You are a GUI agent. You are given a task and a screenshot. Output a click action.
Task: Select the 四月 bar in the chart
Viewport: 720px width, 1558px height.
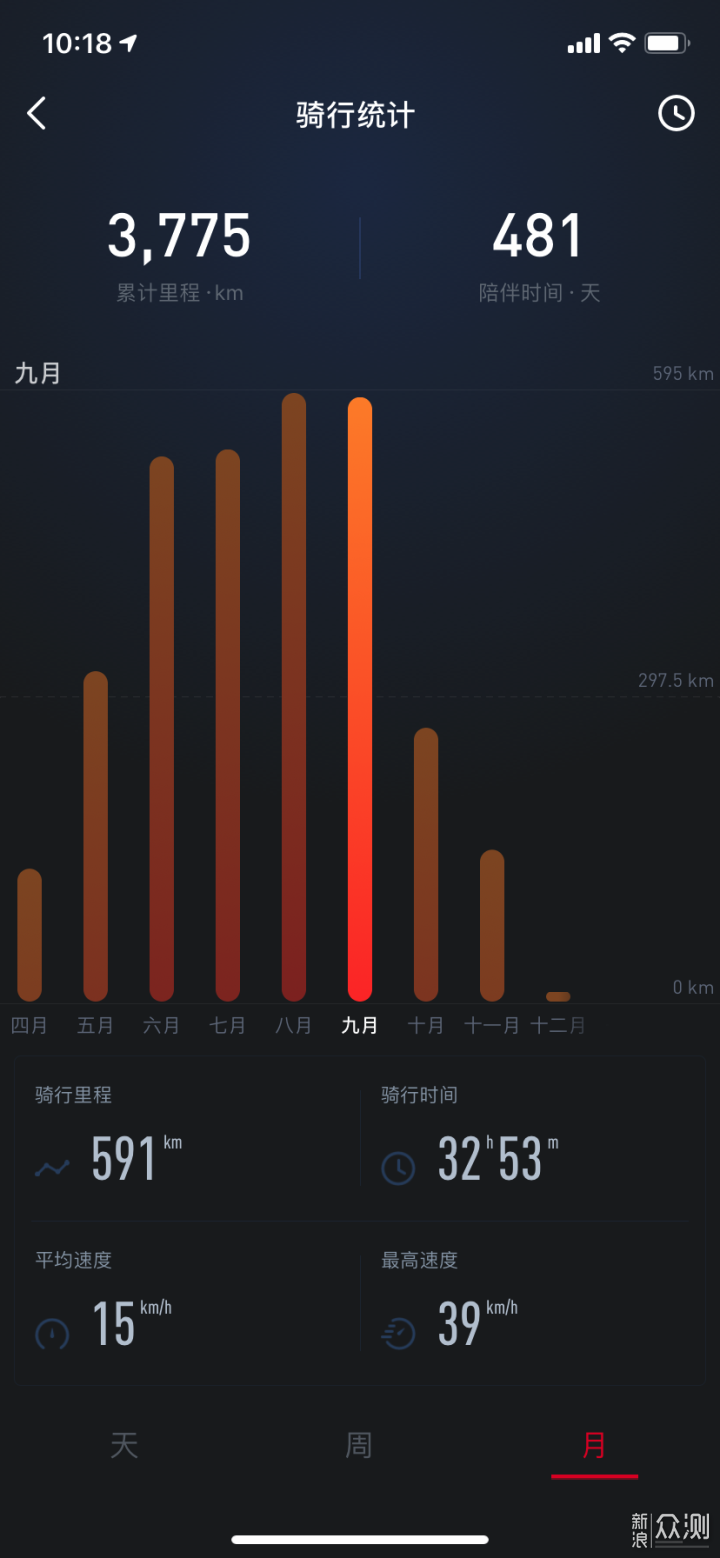[30, 935]
